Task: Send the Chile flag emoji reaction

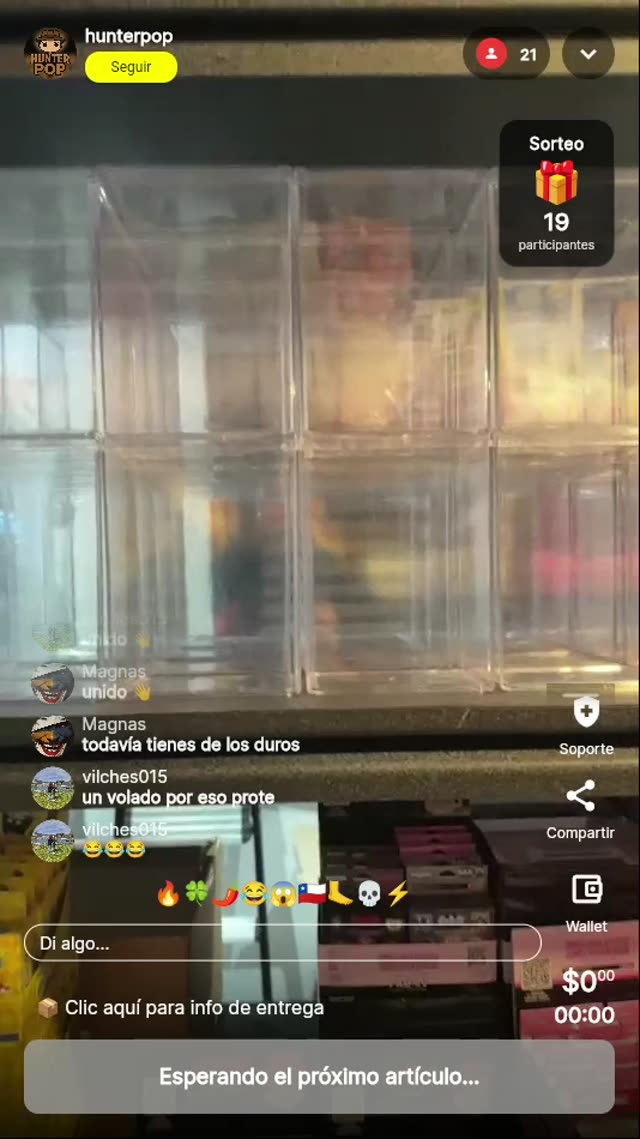Action: click(x=312, y=894)
